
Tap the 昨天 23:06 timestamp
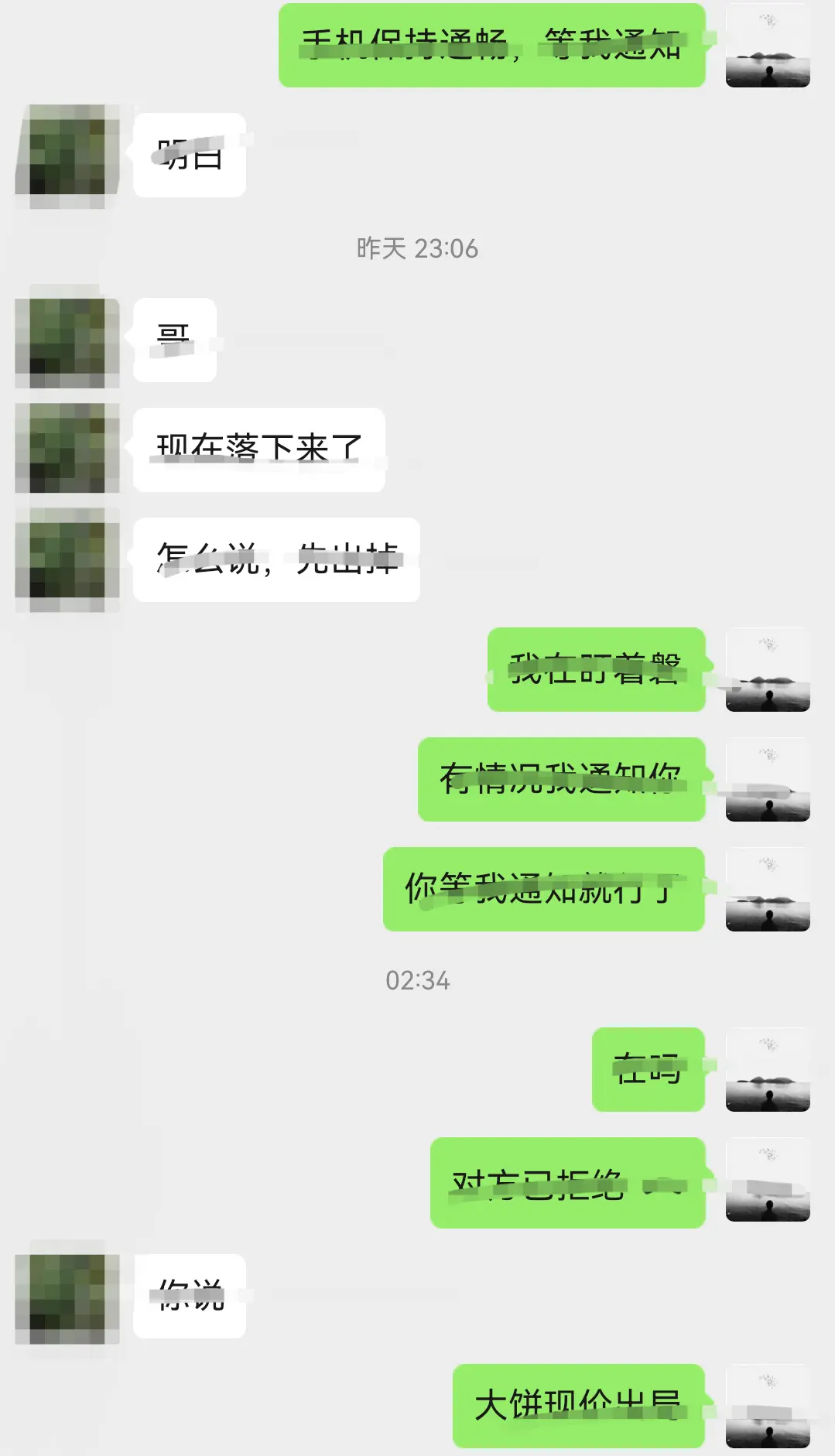416,249
